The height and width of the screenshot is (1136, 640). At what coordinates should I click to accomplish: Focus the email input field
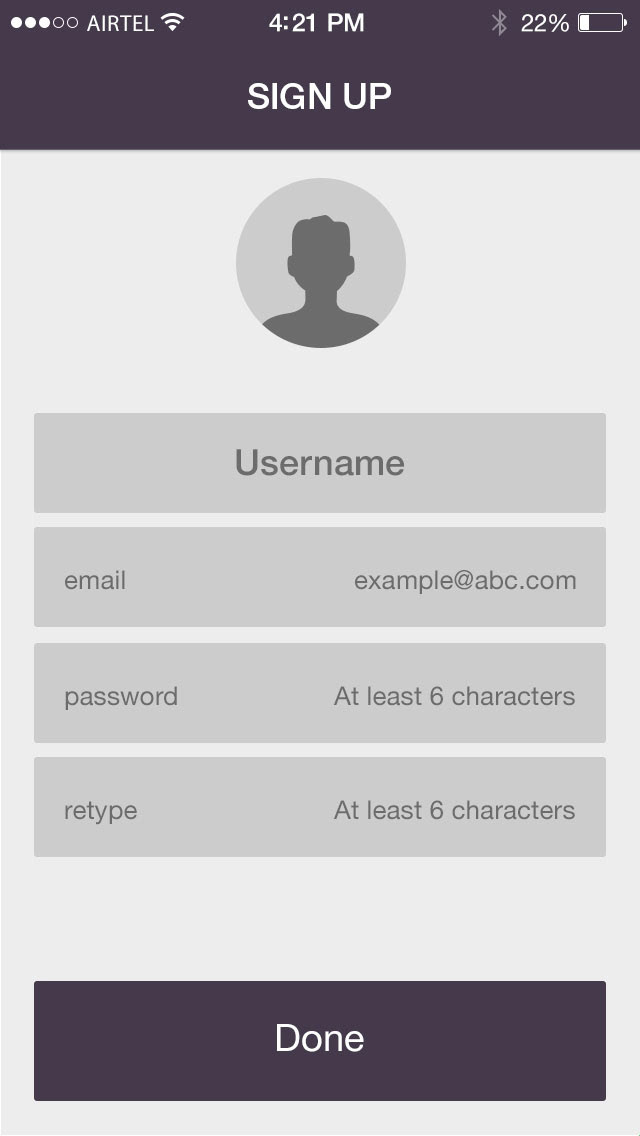[320, 577]
